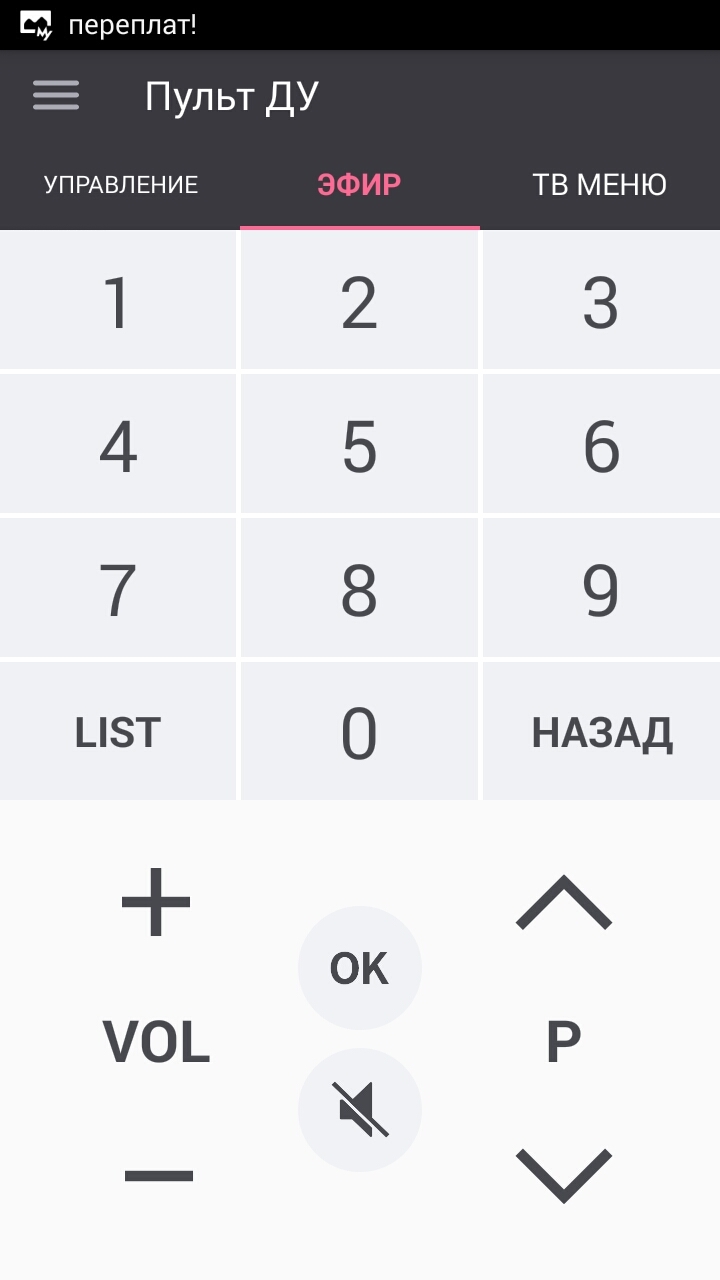Open the hamburger drawer menu

(56, 95)
